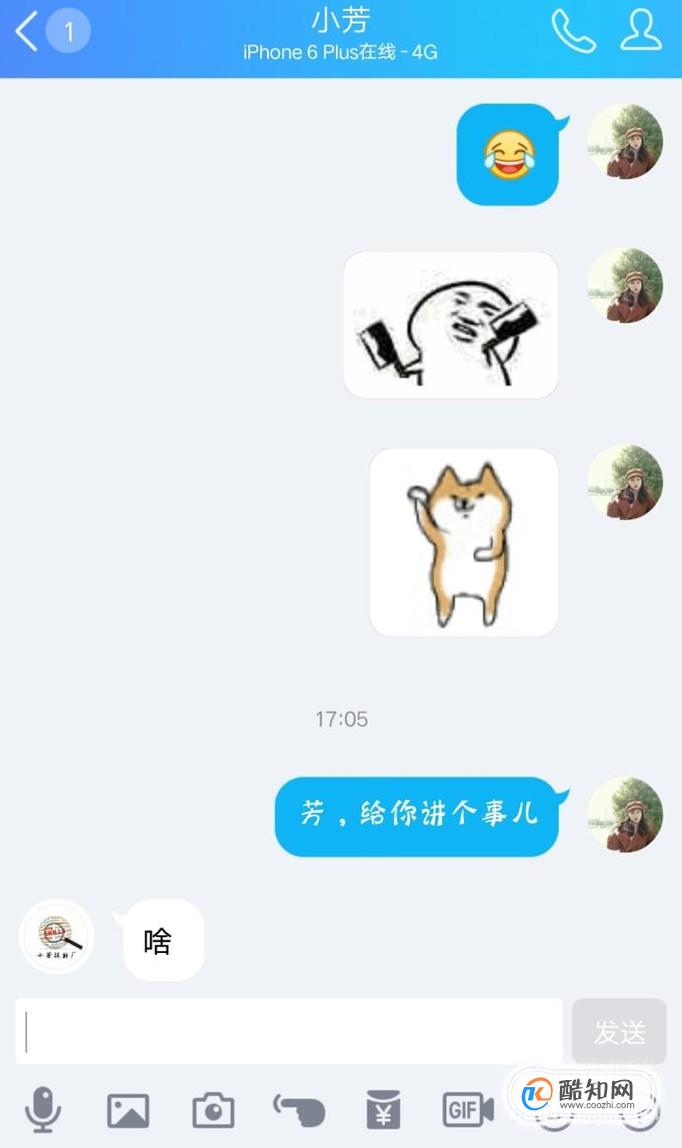Send a poke with the pointing hand
This screenshot has height=1148, width=682.
(299, 1110)
